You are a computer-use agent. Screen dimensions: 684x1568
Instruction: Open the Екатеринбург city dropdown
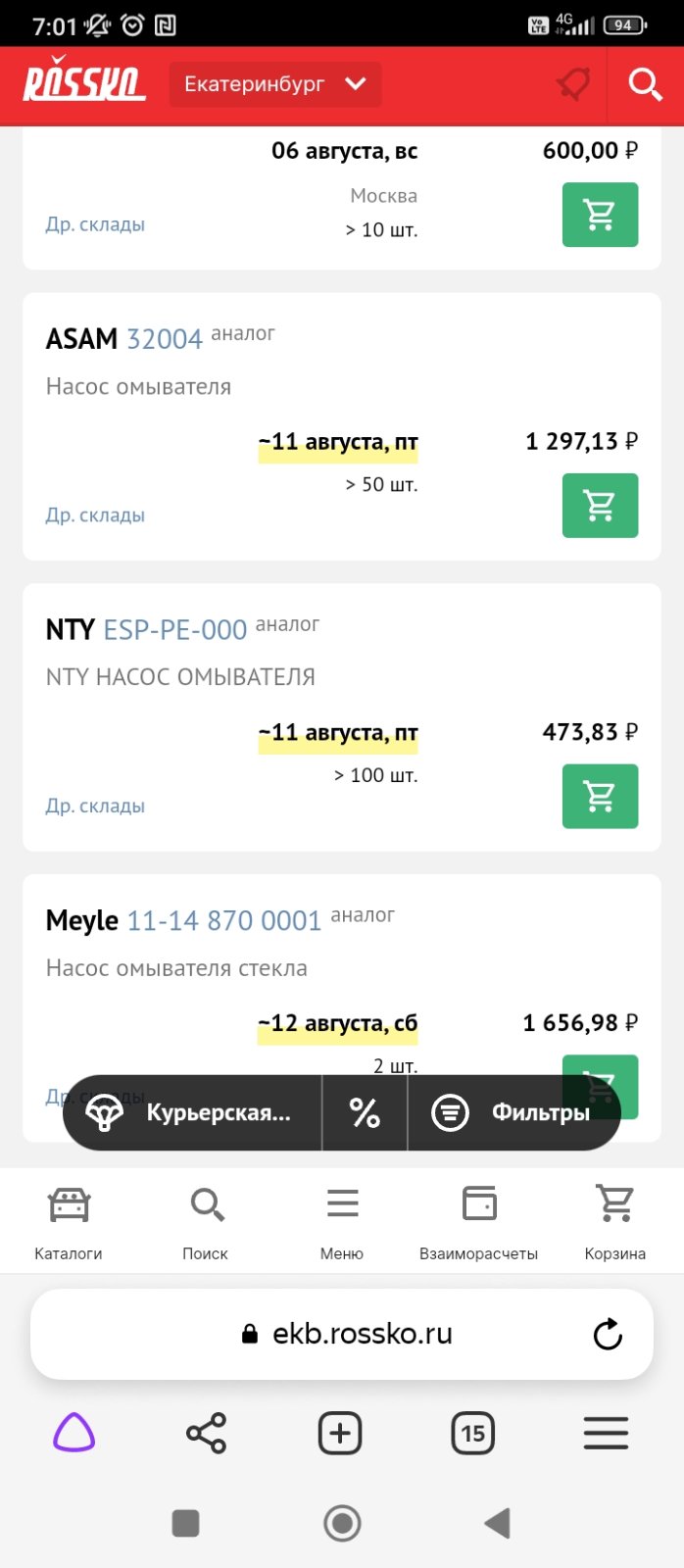pos(275,84)
